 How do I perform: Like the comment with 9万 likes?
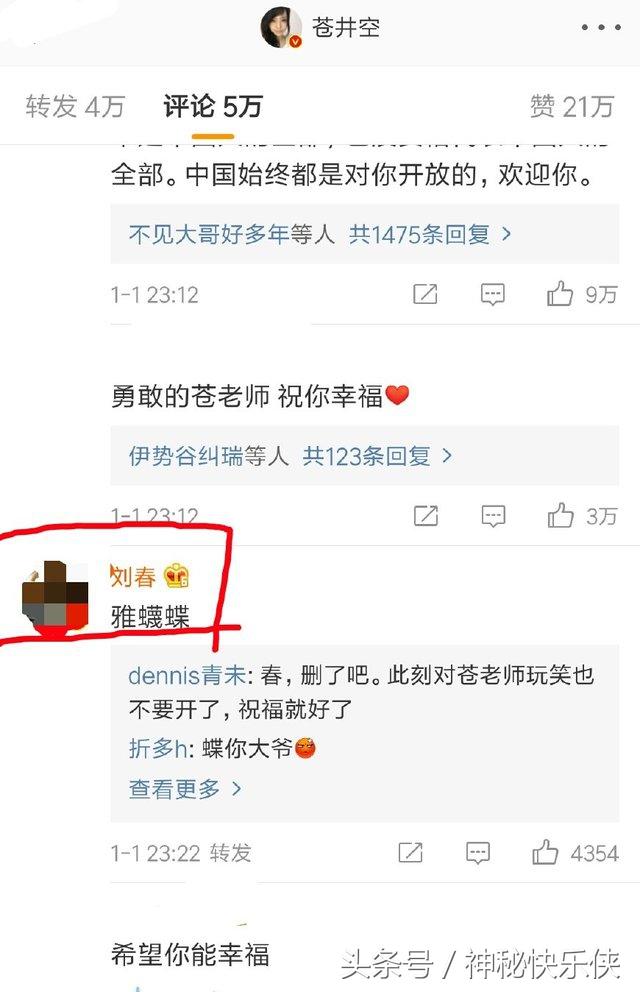[560, 295]
